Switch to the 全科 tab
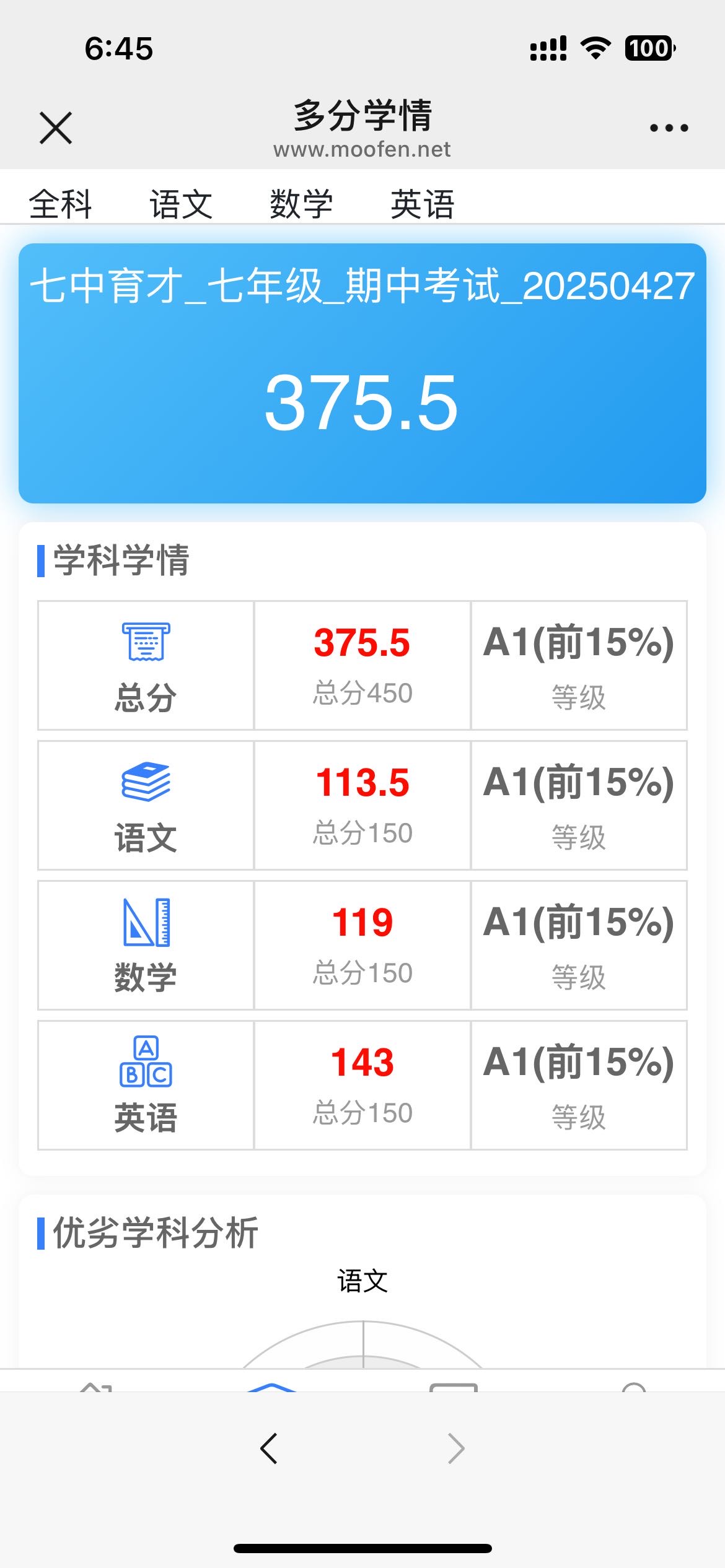This screenshot has height=1568, width=725. coord(60,204)
